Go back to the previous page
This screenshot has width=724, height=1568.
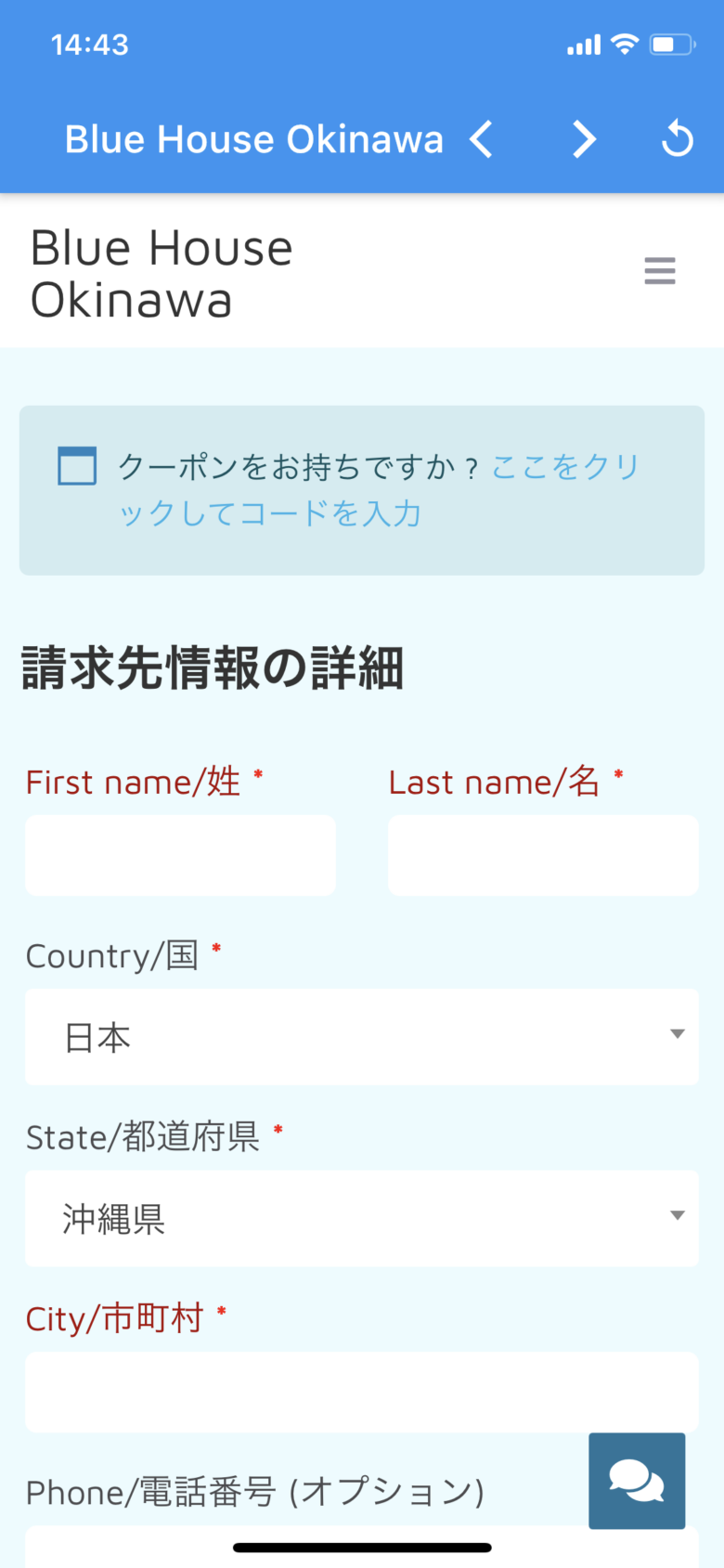[481, 140]
